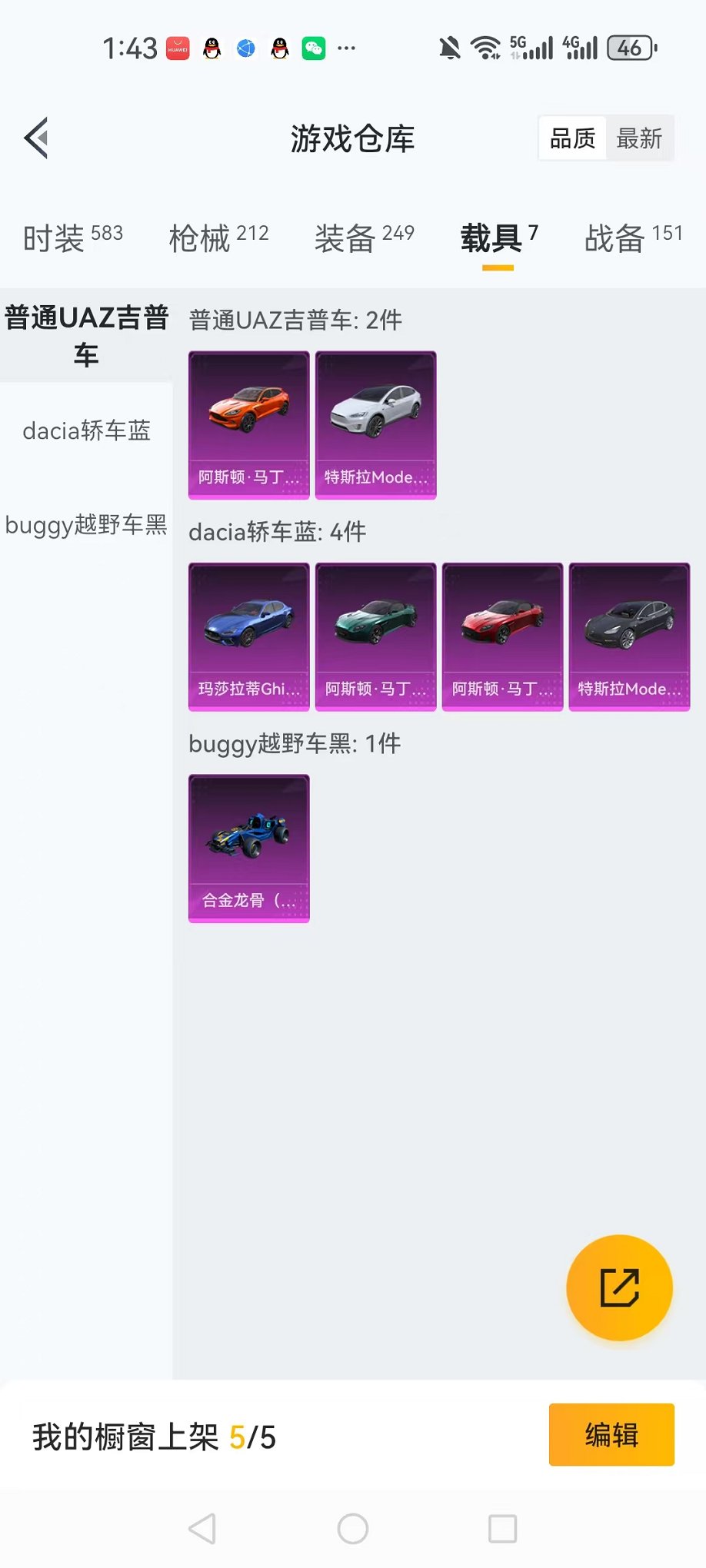Click the back arrow at top left

tap(36, 138)
